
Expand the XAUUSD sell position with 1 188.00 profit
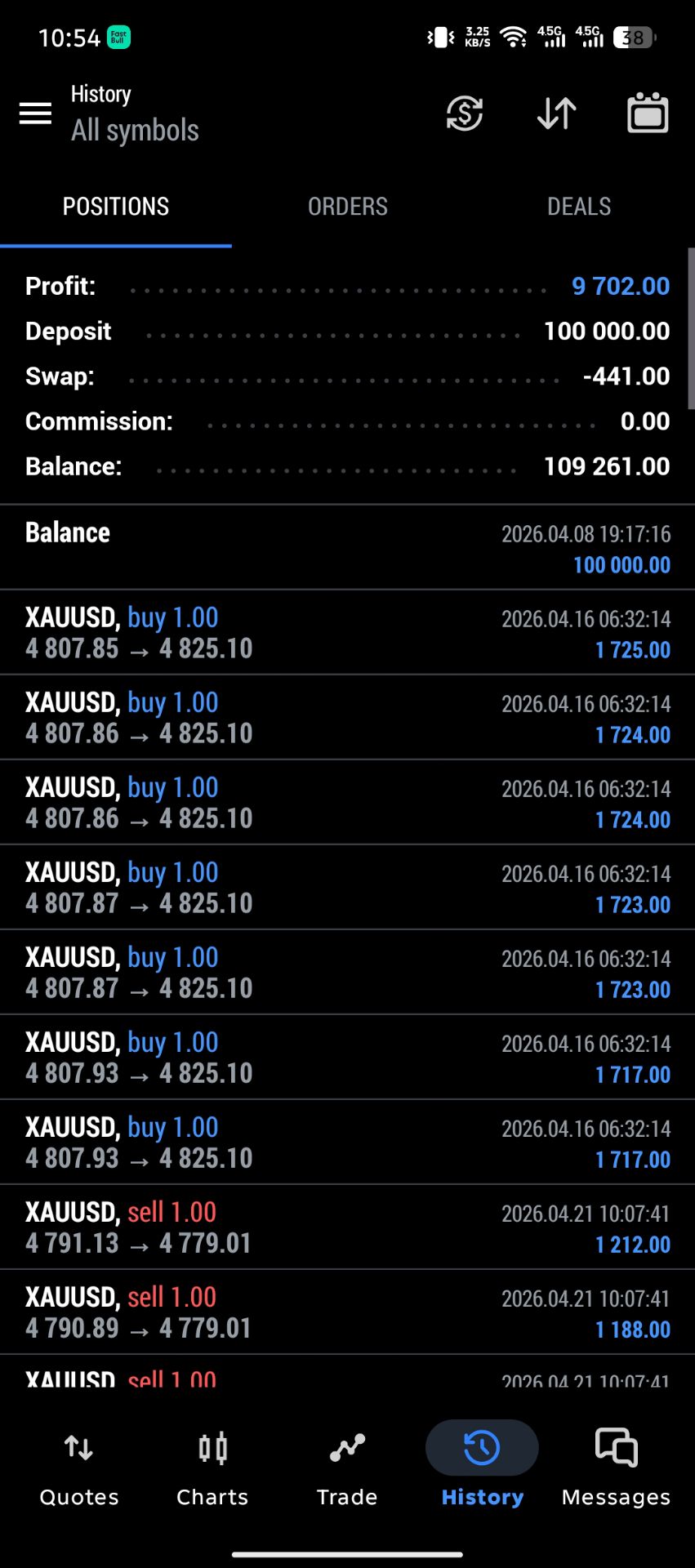coord(347,1312)
